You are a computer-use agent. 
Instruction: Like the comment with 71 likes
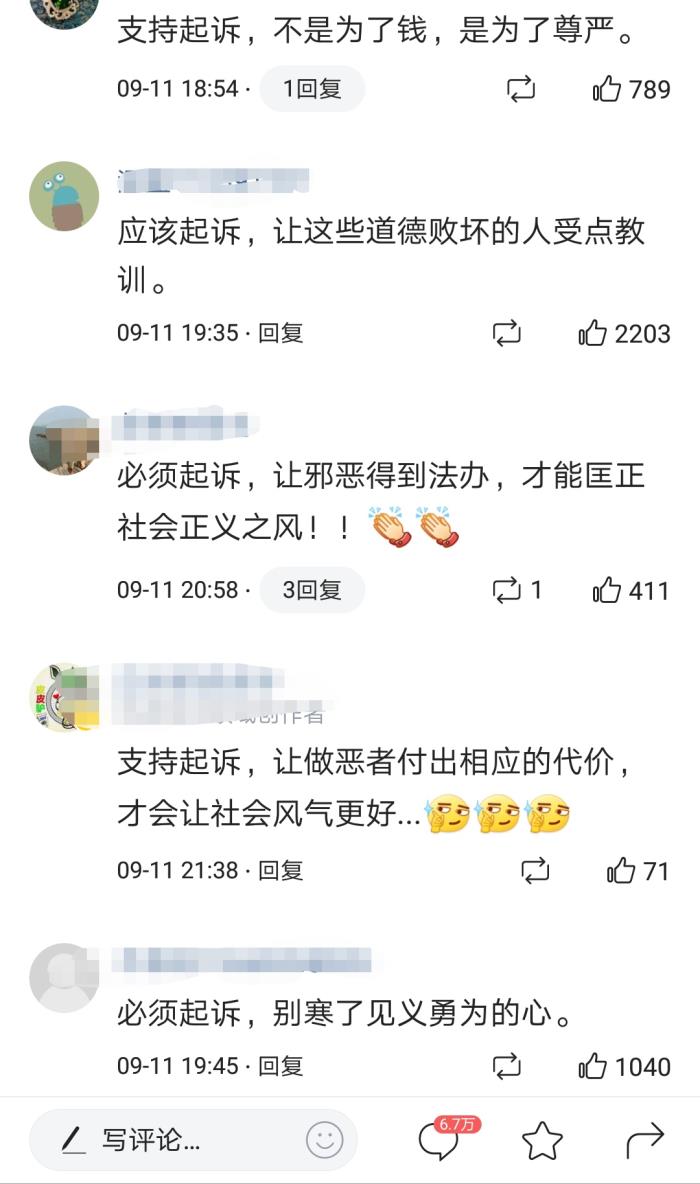point(621,870)
